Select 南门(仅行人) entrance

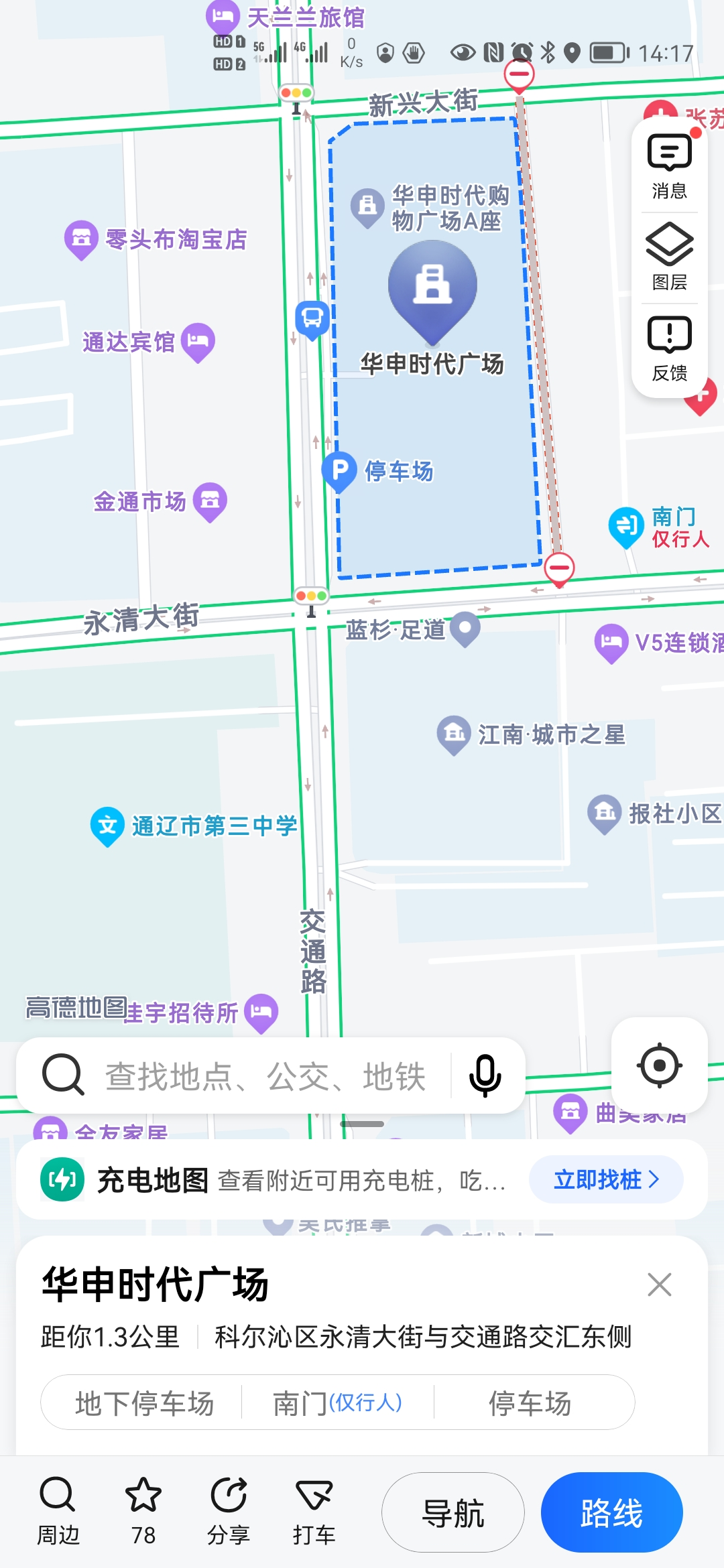[337, 1402]
